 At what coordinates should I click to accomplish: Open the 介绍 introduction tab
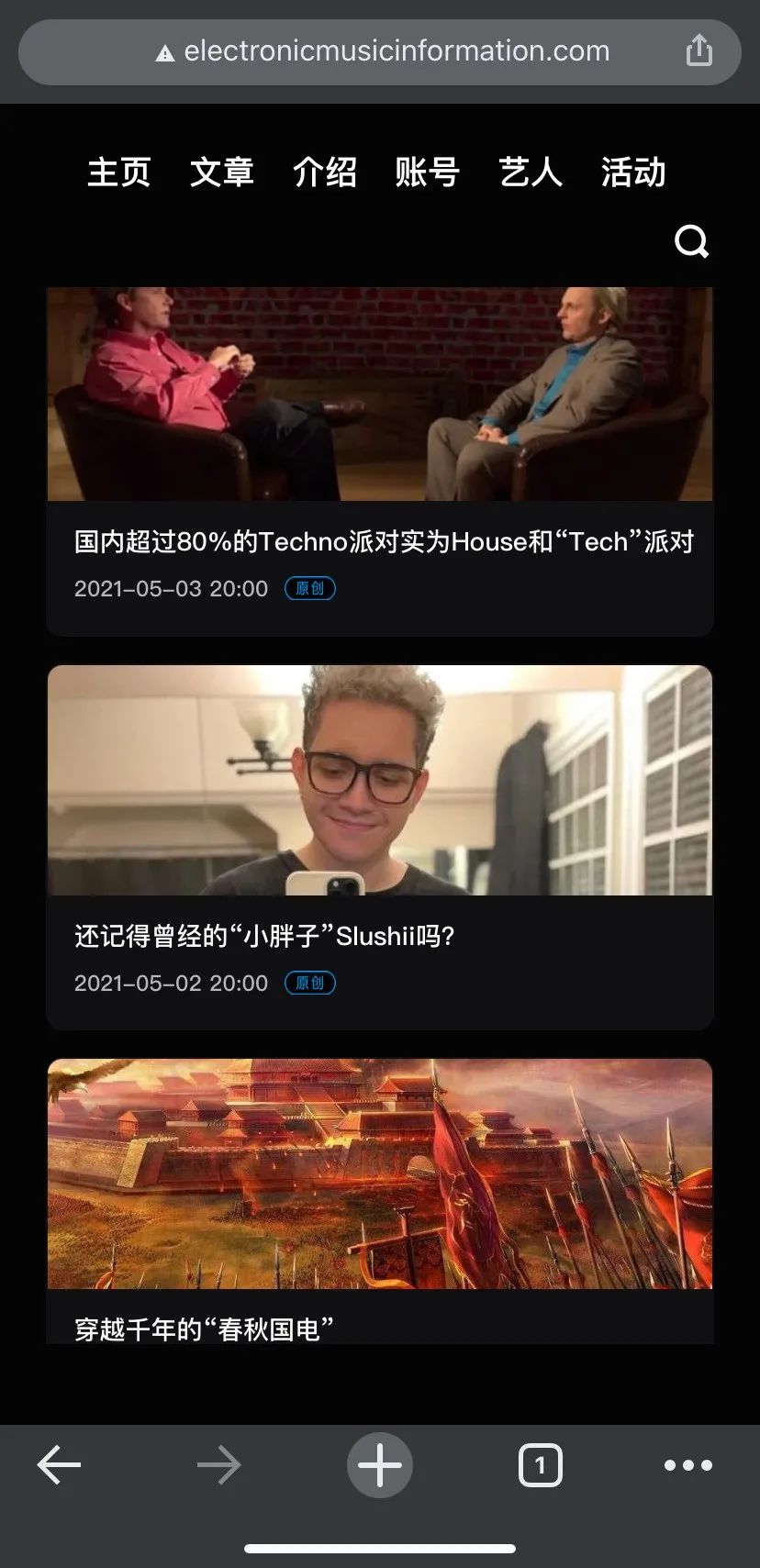(325, 172)
